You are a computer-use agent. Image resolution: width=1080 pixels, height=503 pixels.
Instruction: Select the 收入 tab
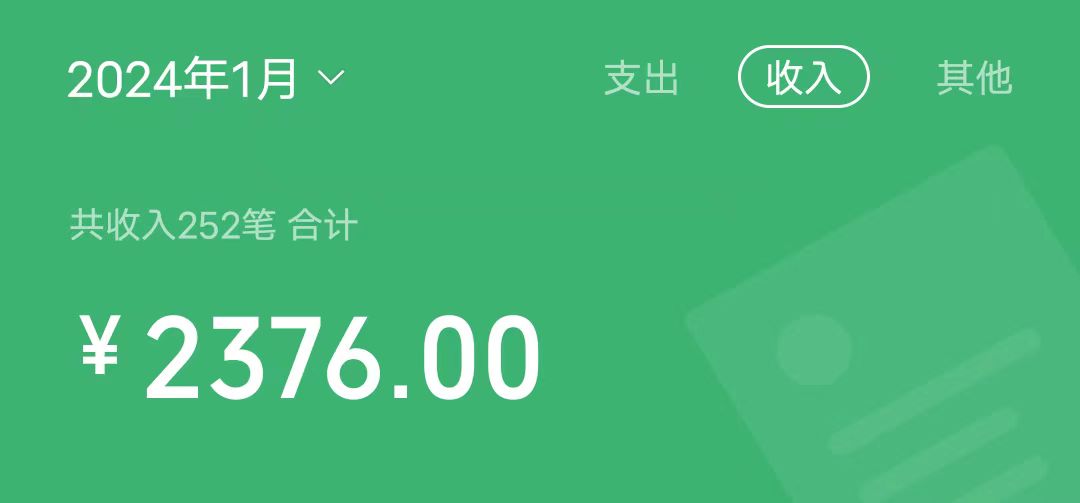click(803, 77)
